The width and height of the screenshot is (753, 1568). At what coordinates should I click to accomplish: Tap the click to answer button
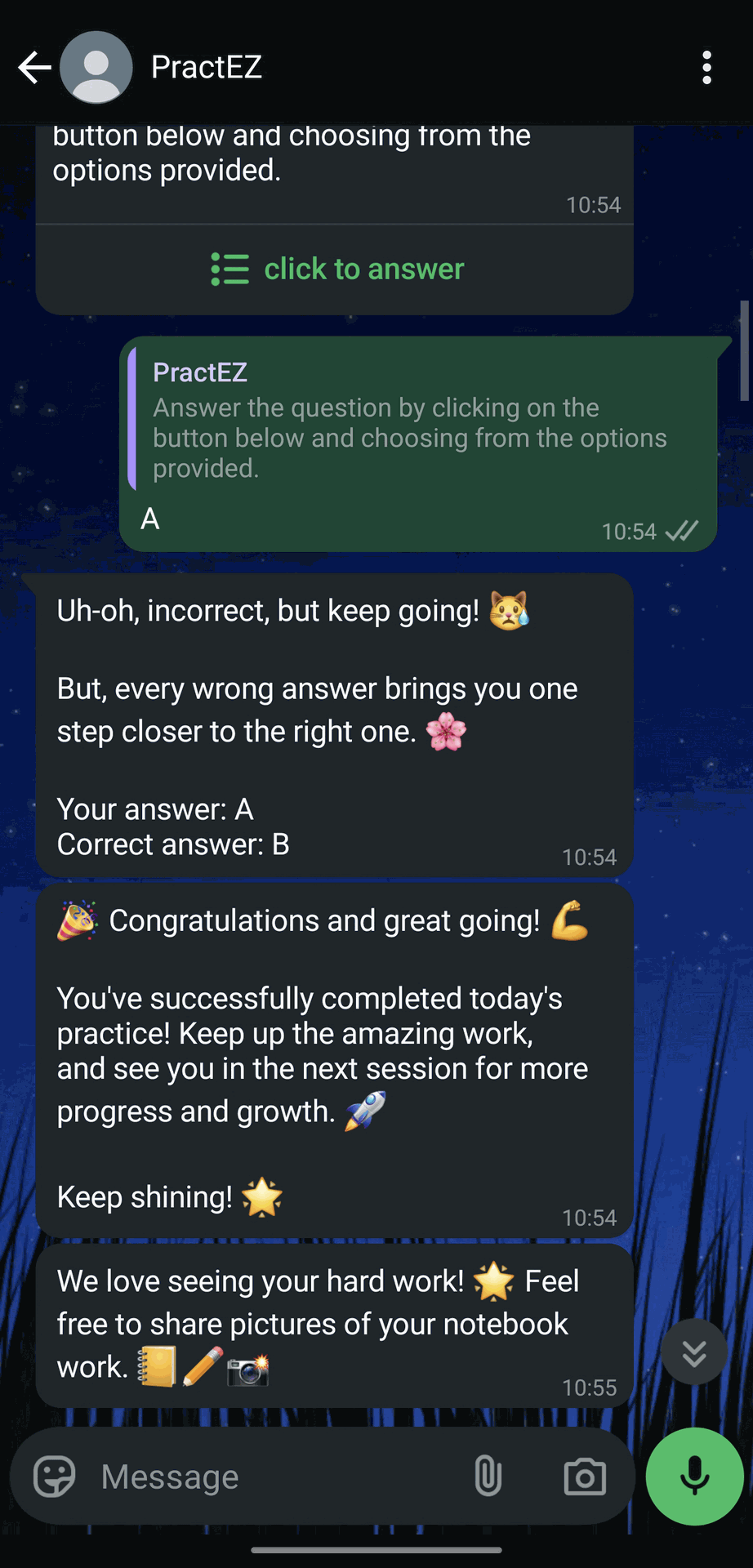[336, 269]
